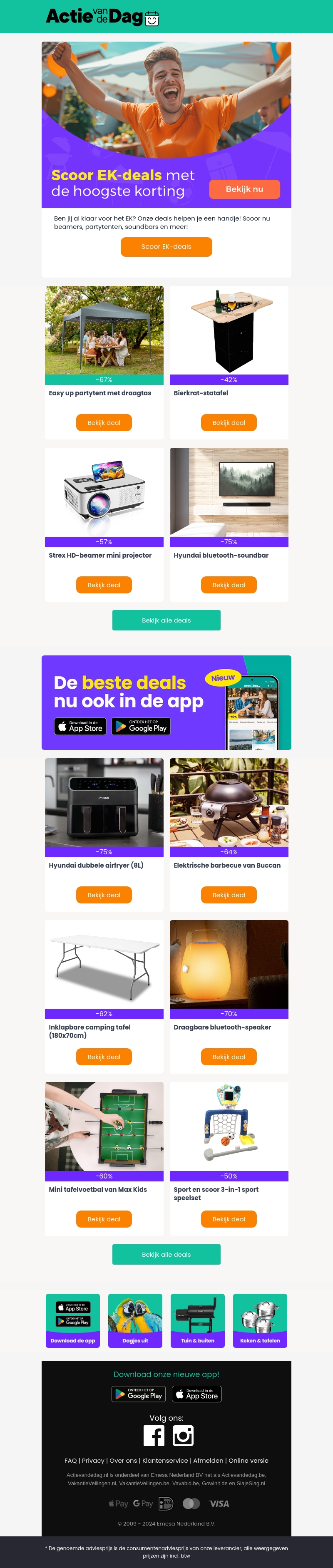Open Strex HD-beamer mini projector deal

click(104, 585)
